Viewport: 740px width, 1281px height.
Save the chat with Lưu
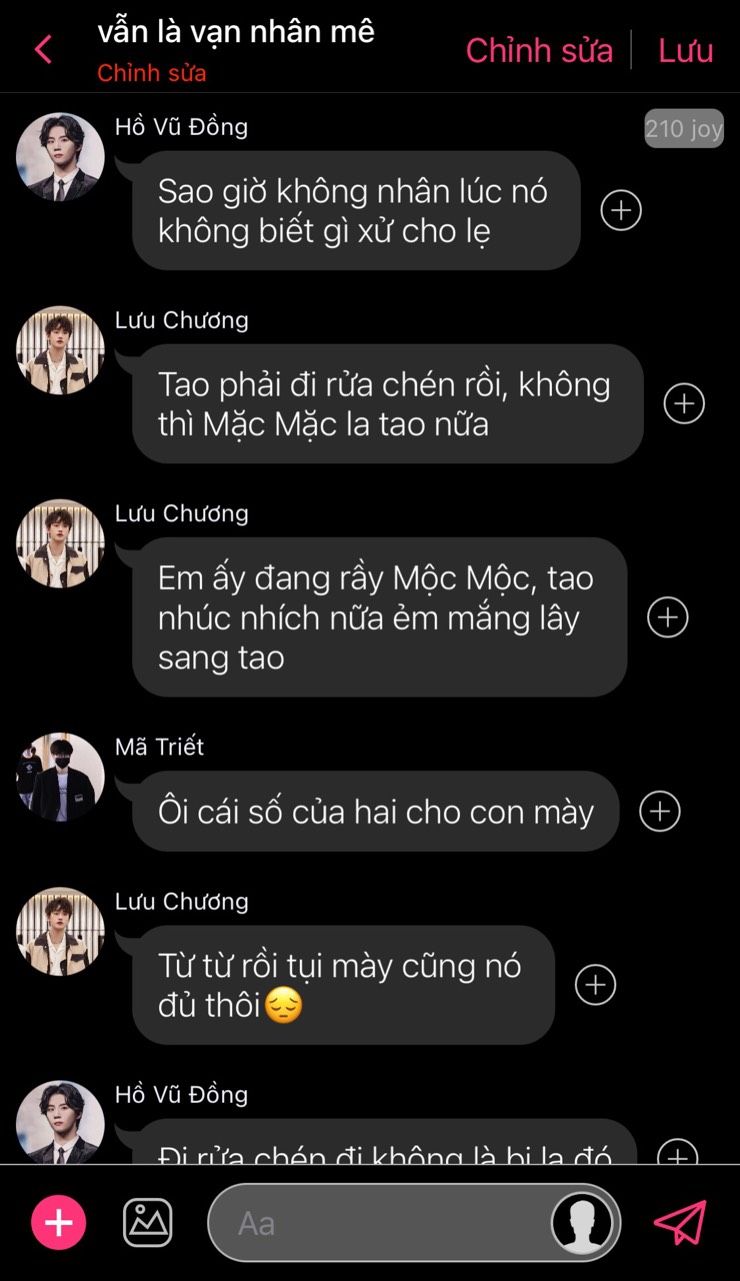(686, 50)
